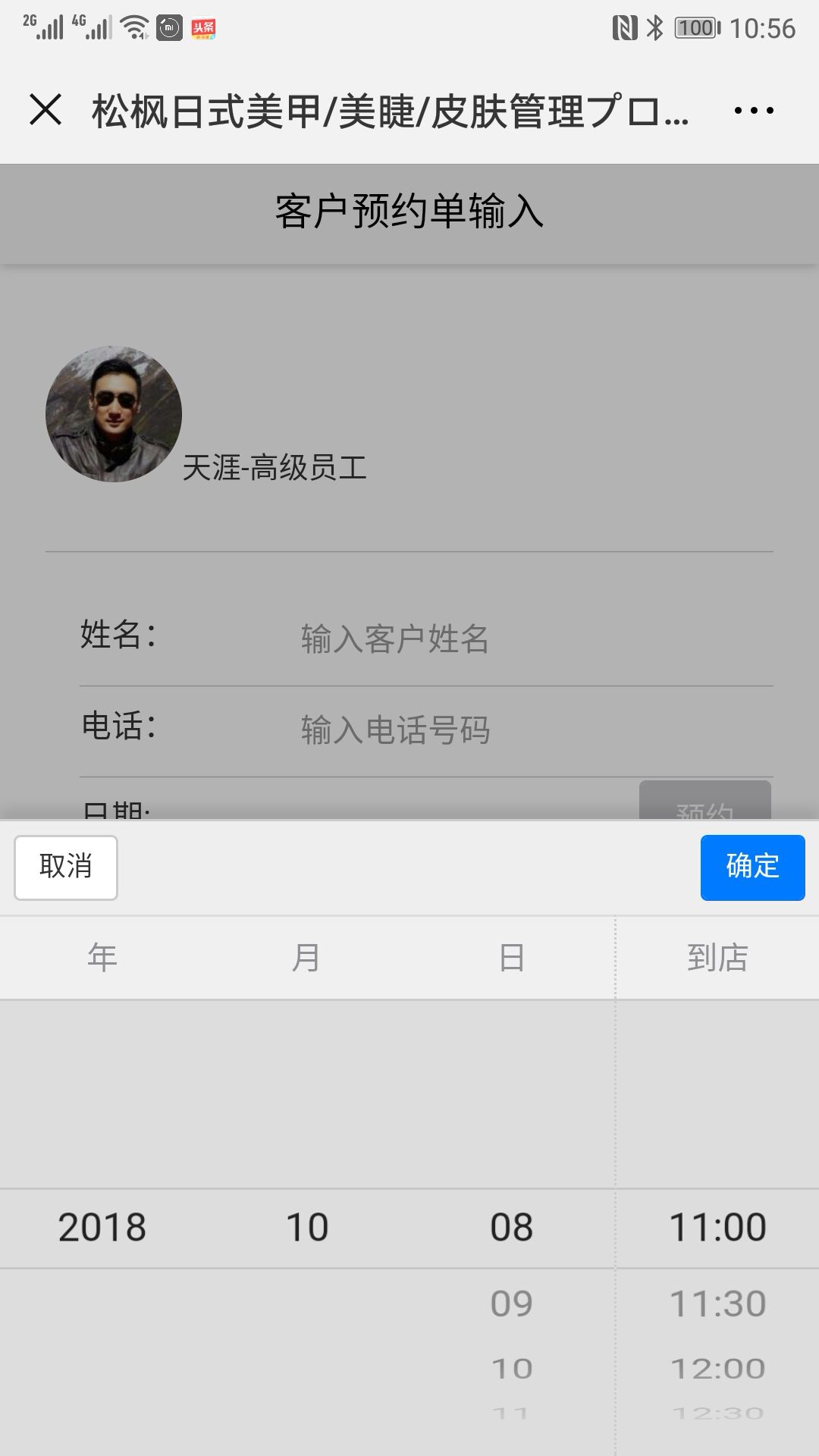Confirm the selection with 确定

752,868
